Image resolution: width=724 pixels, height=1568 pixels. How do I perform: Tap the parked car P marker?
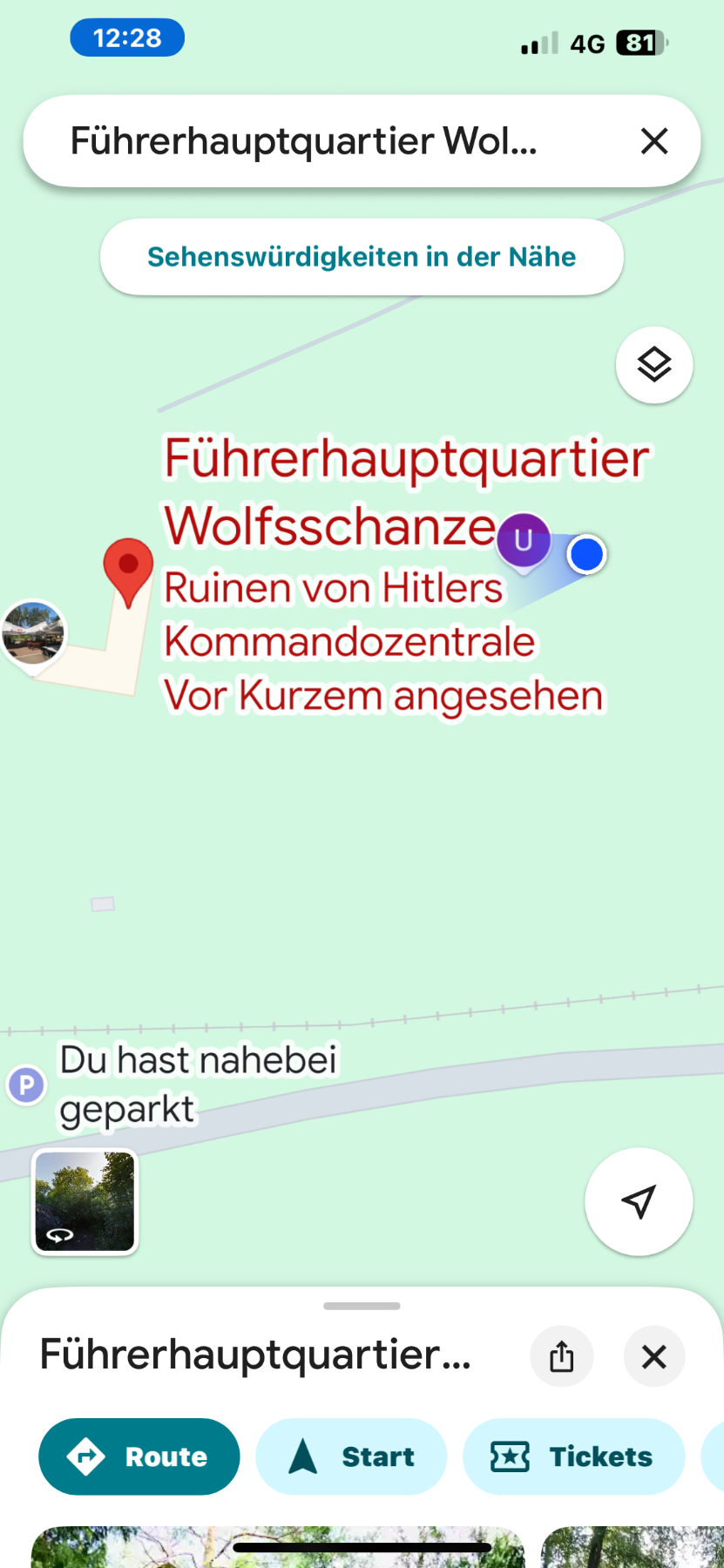[x=26, y=1085]
